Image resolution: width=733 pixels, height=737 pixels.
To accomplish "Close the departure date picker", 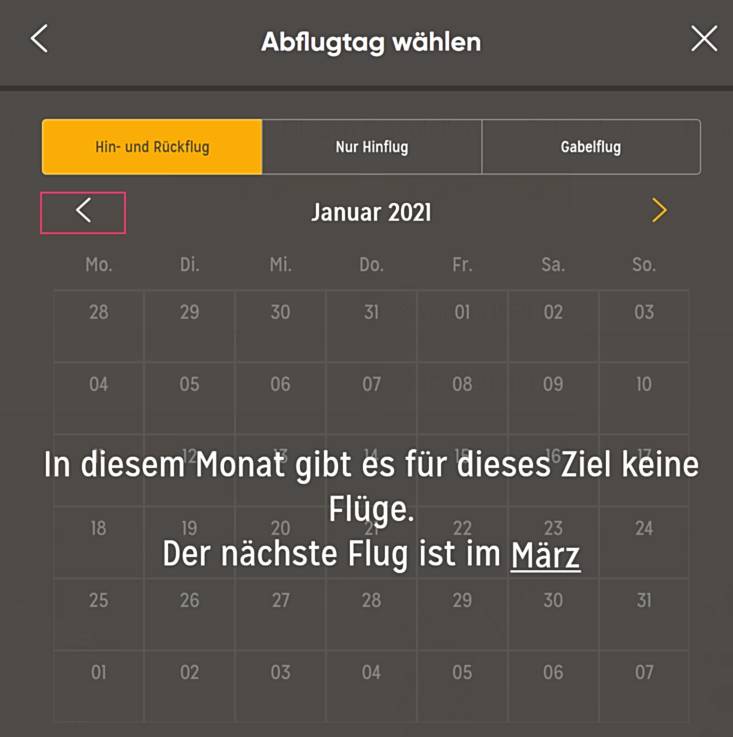I will pos(704,40).
